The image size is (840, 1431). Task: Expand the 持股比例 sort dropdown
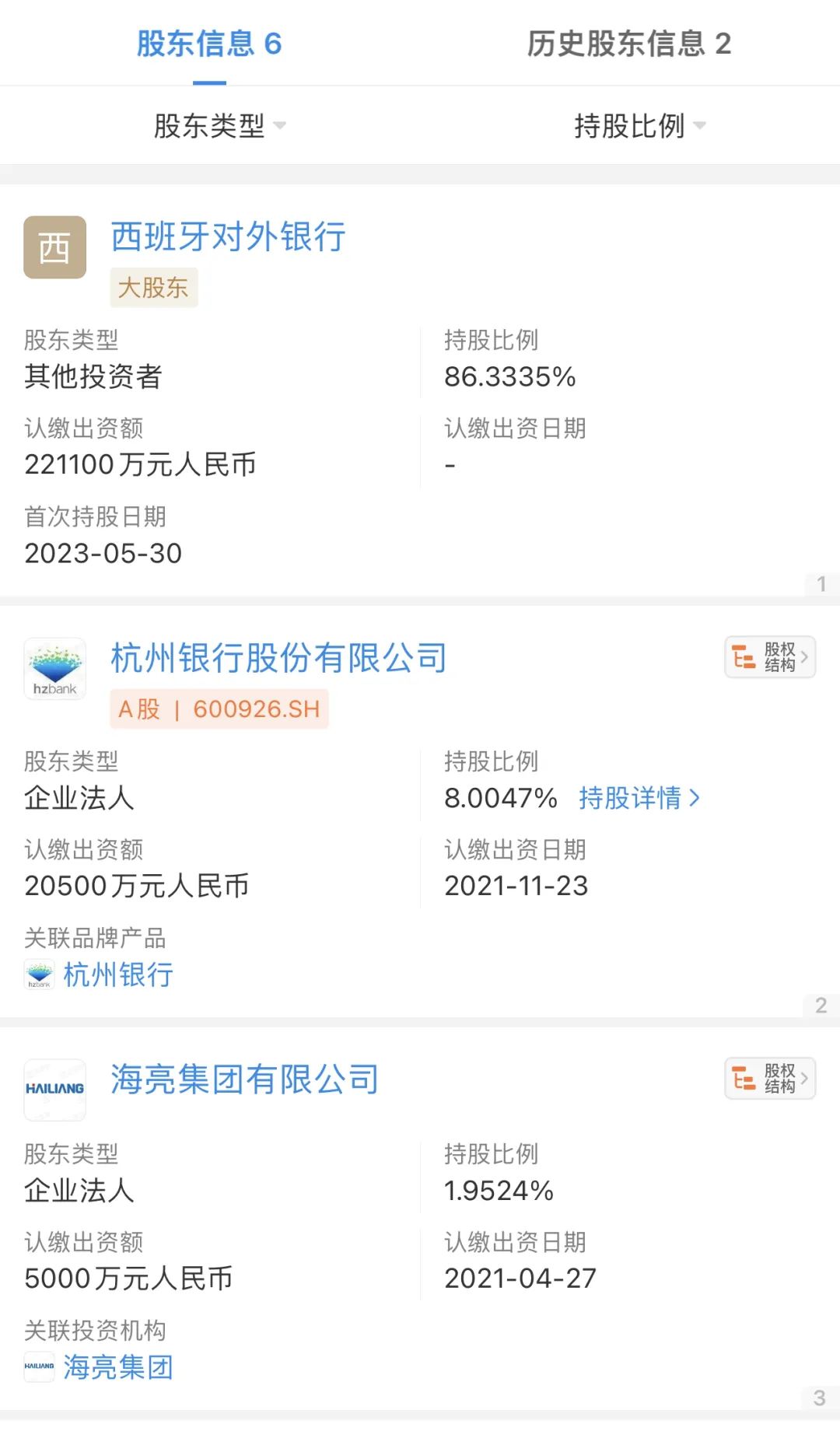coord(639,125)
